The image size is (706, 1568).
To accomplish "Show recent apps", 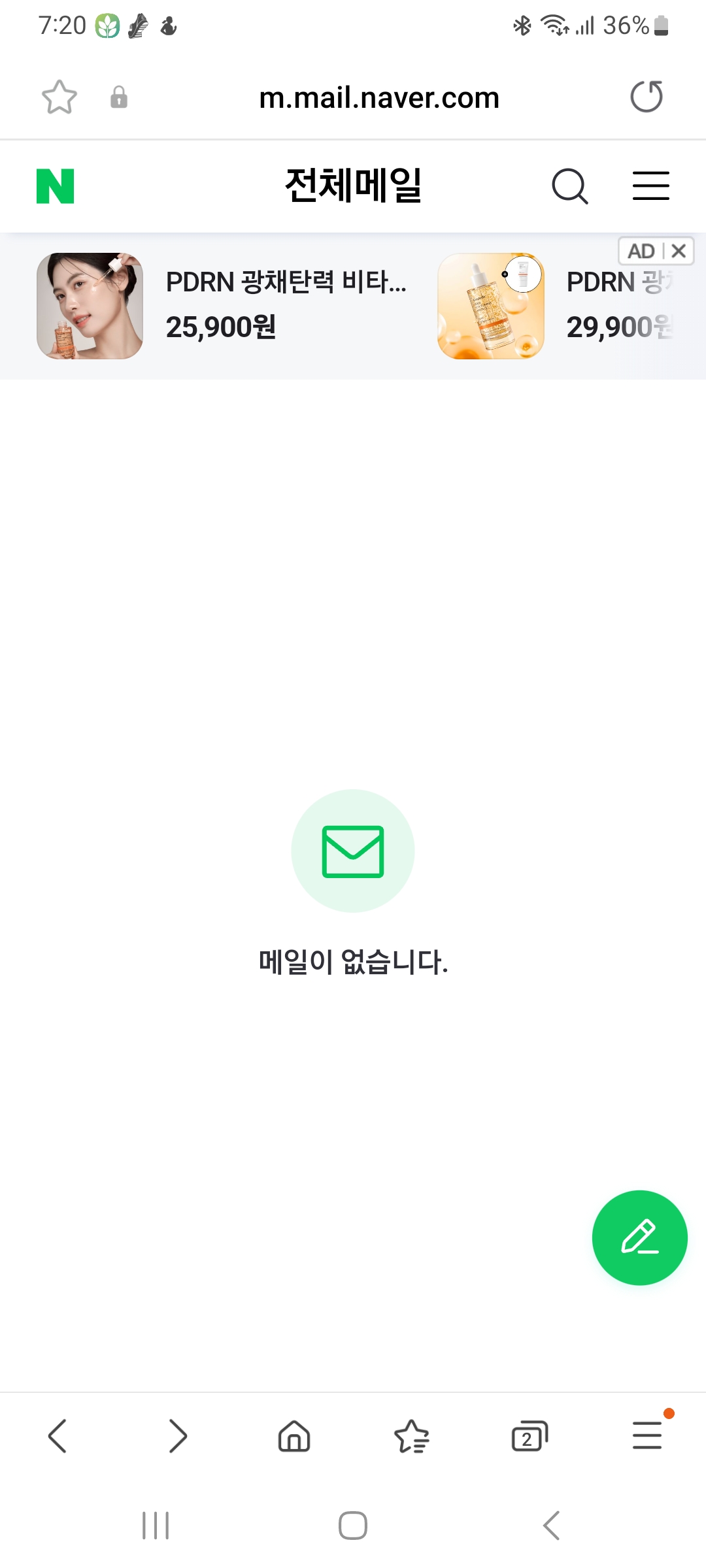I will [x=156, y=1526].
